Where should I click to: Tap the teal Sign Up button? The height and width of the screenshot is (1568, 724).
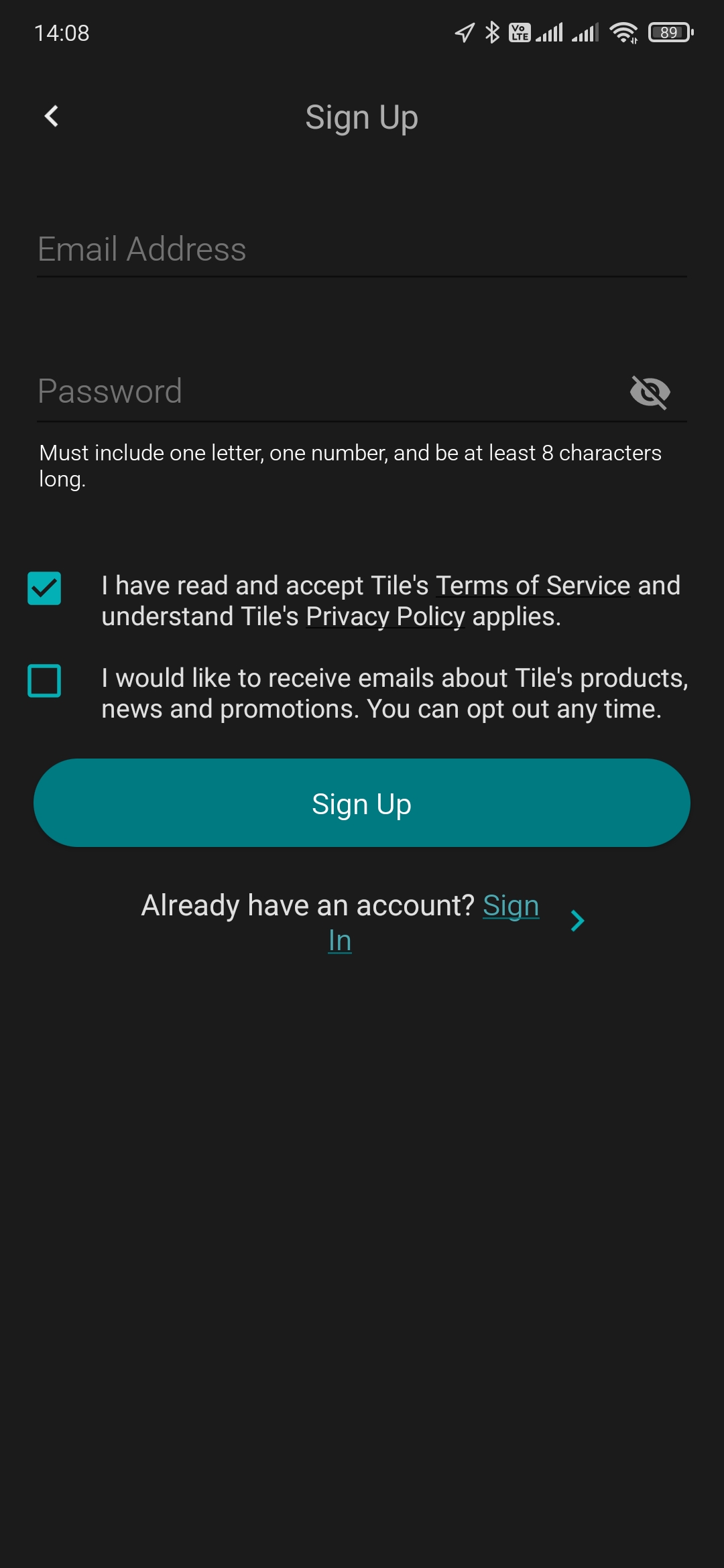click(x=362, y=803)
